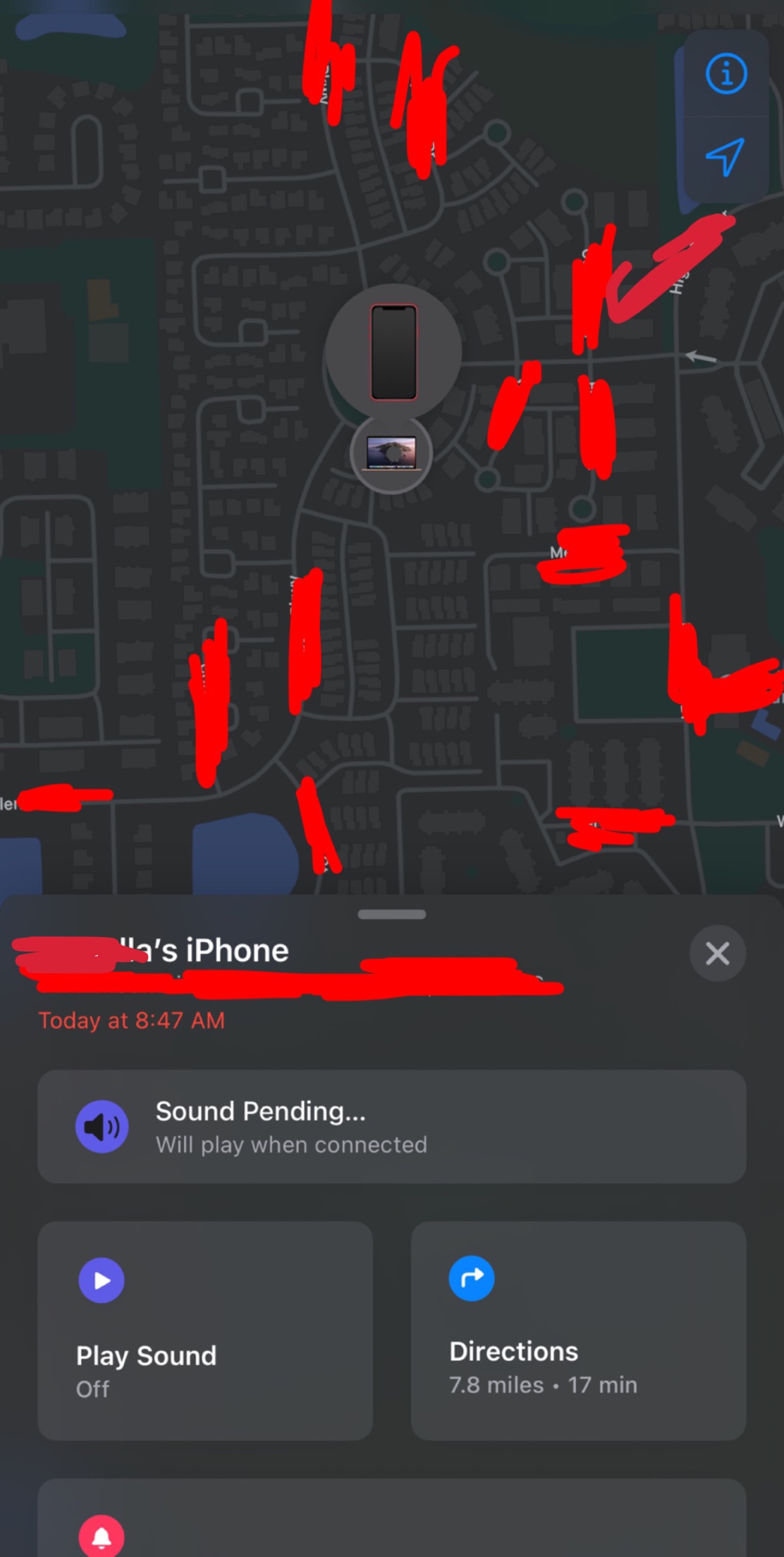The width and height of the screenshot is (784, 1557).
Task: Center map on current location
Action: point(725,157)
